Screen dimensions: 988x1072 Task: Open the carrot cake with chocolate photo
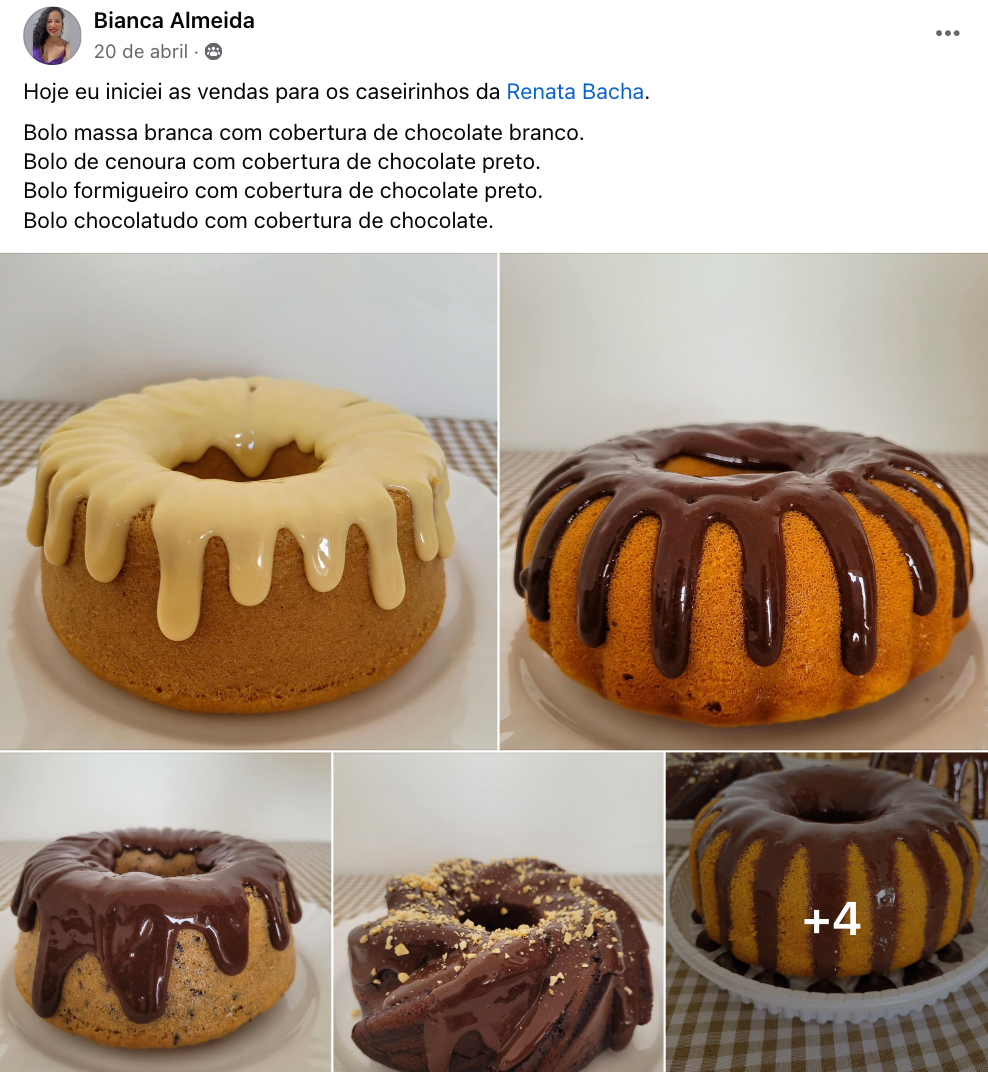point(743,501)
